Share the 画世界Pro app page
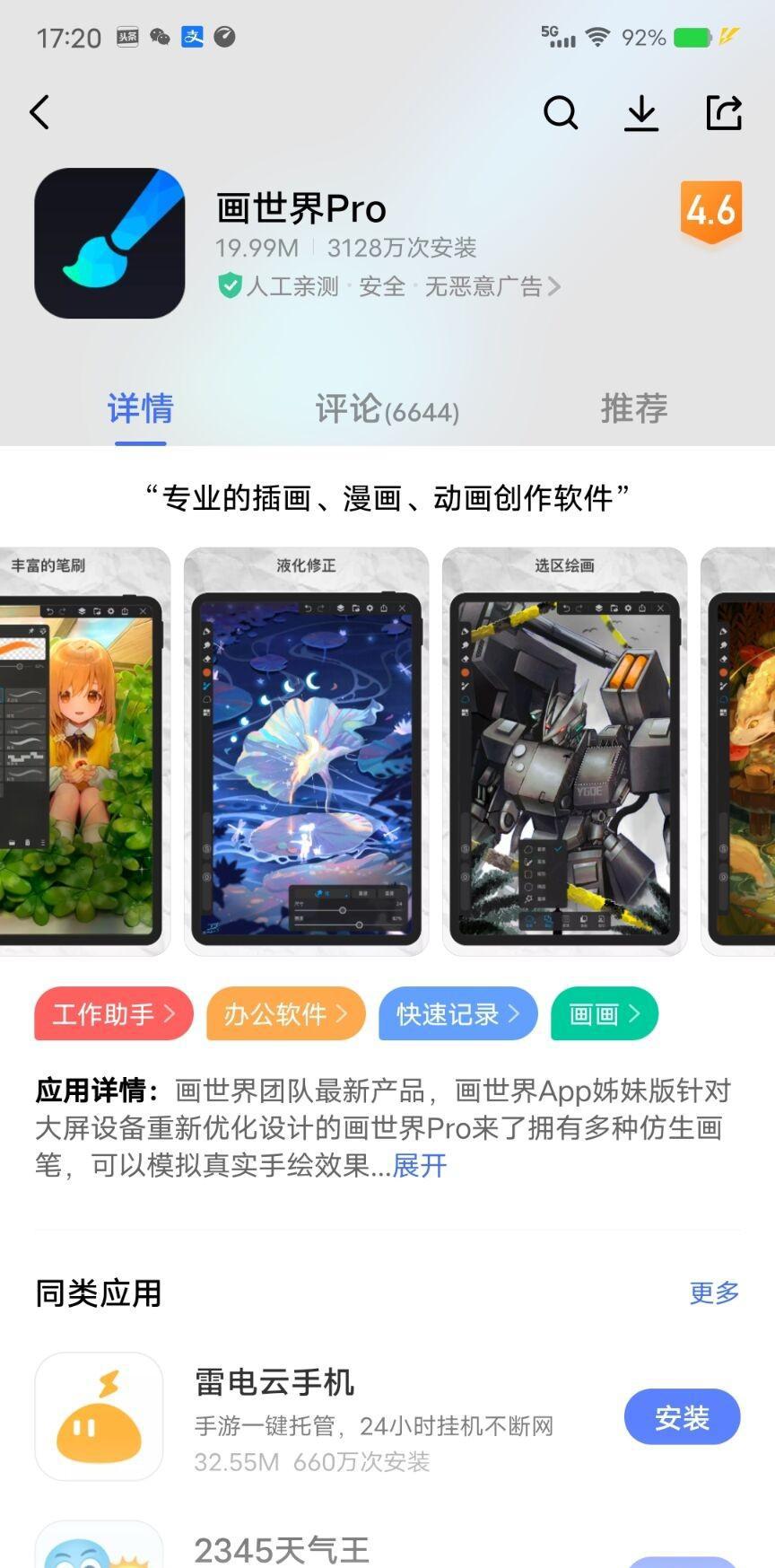This screenshot has height=1568, width=775. coord(724,113)
